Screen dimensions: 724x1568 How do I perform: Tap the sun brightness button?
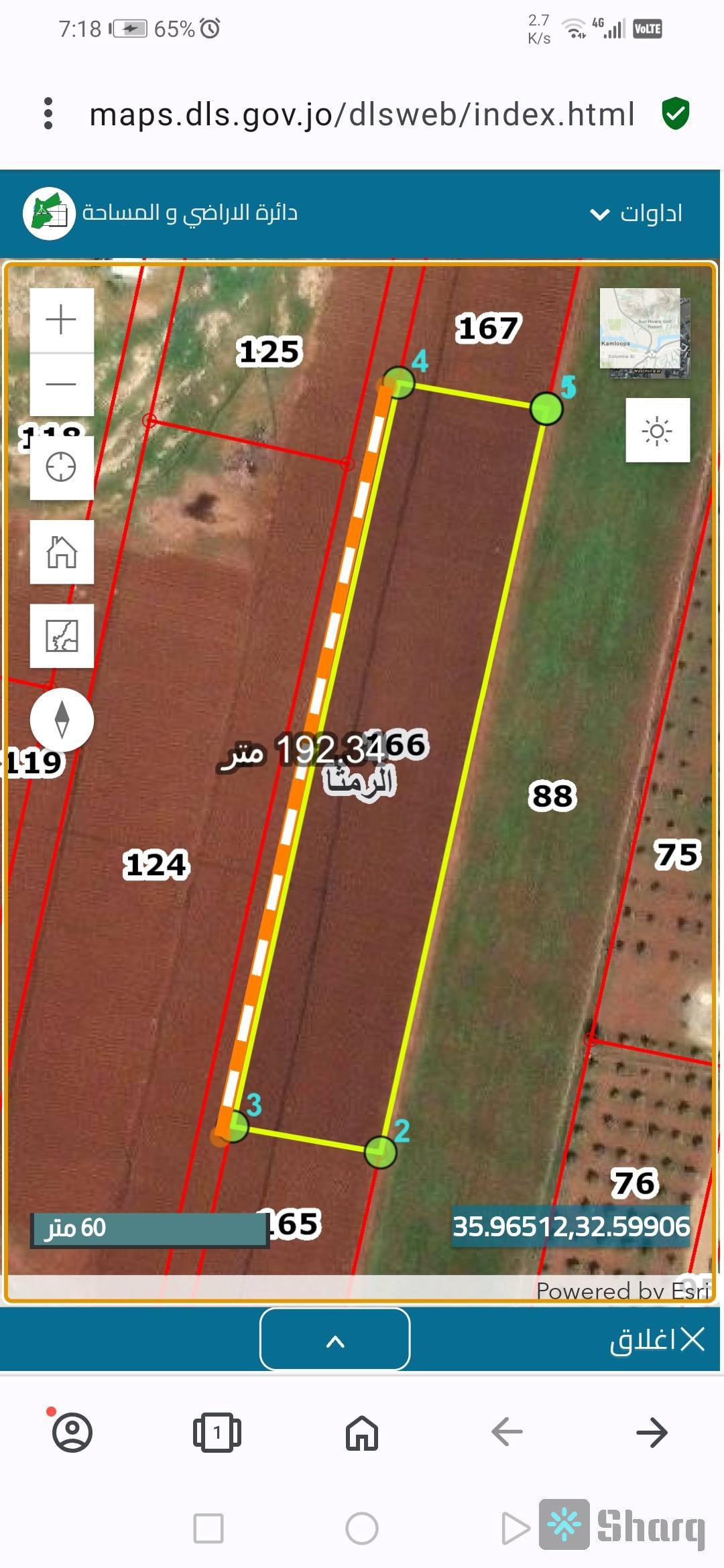click(x=657, y=430)
